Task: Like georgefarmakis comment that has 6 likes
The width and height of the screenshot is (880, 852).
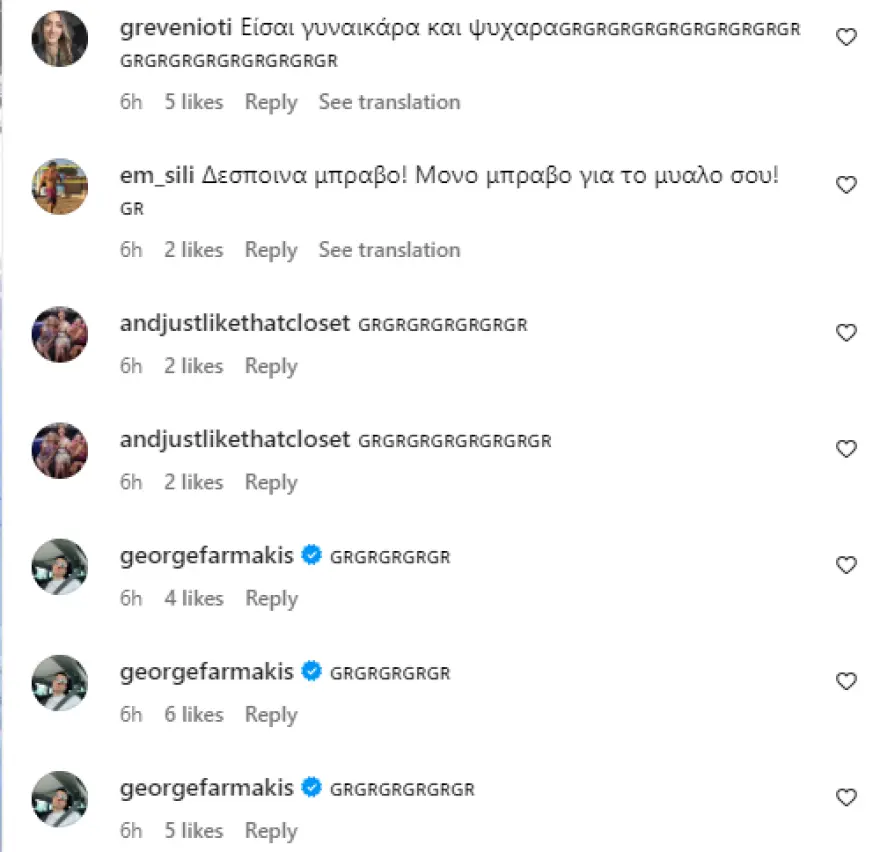Action: 846,681
